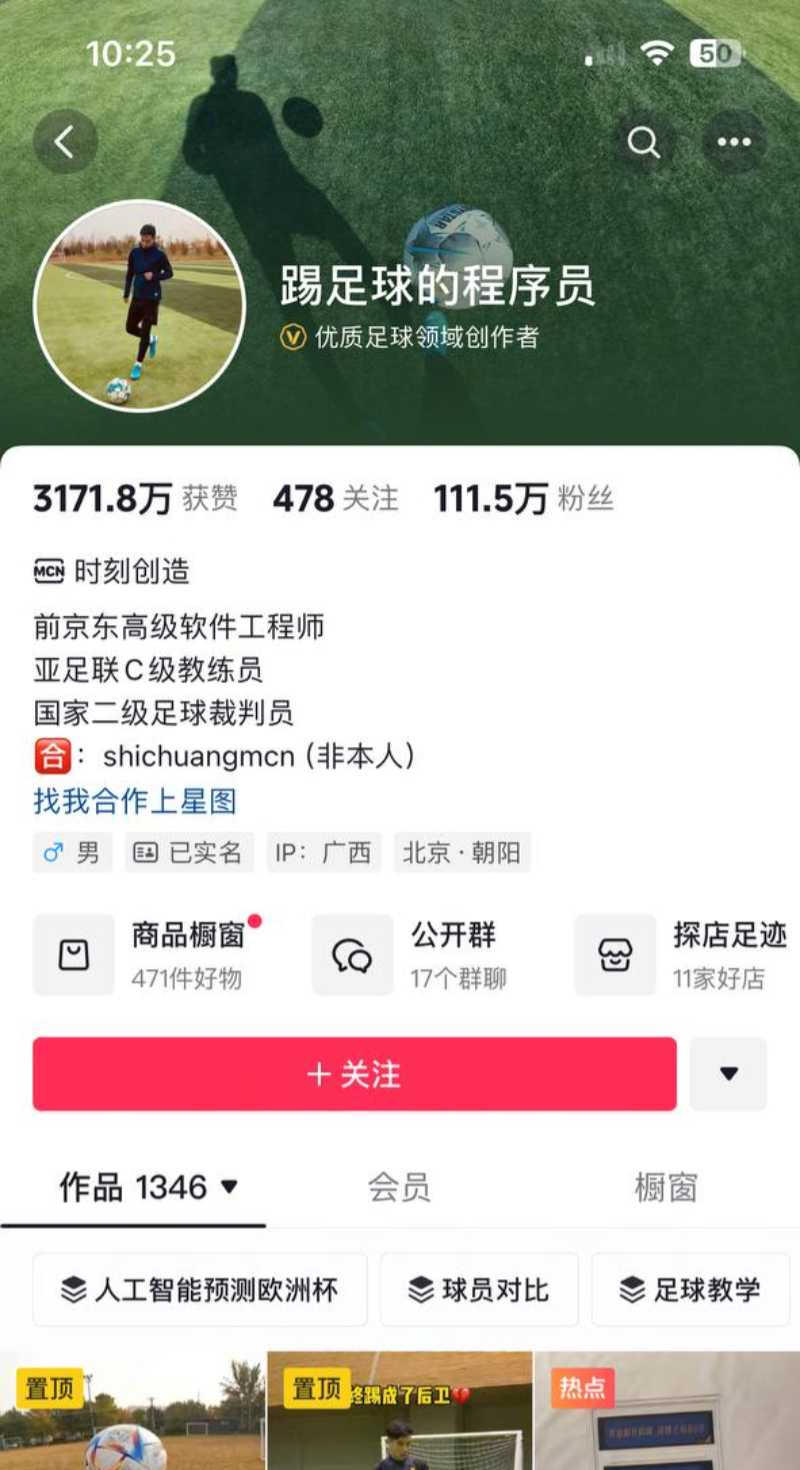Open search from the profile header
Screen dimensions: 800x1470
click(641, 142)
